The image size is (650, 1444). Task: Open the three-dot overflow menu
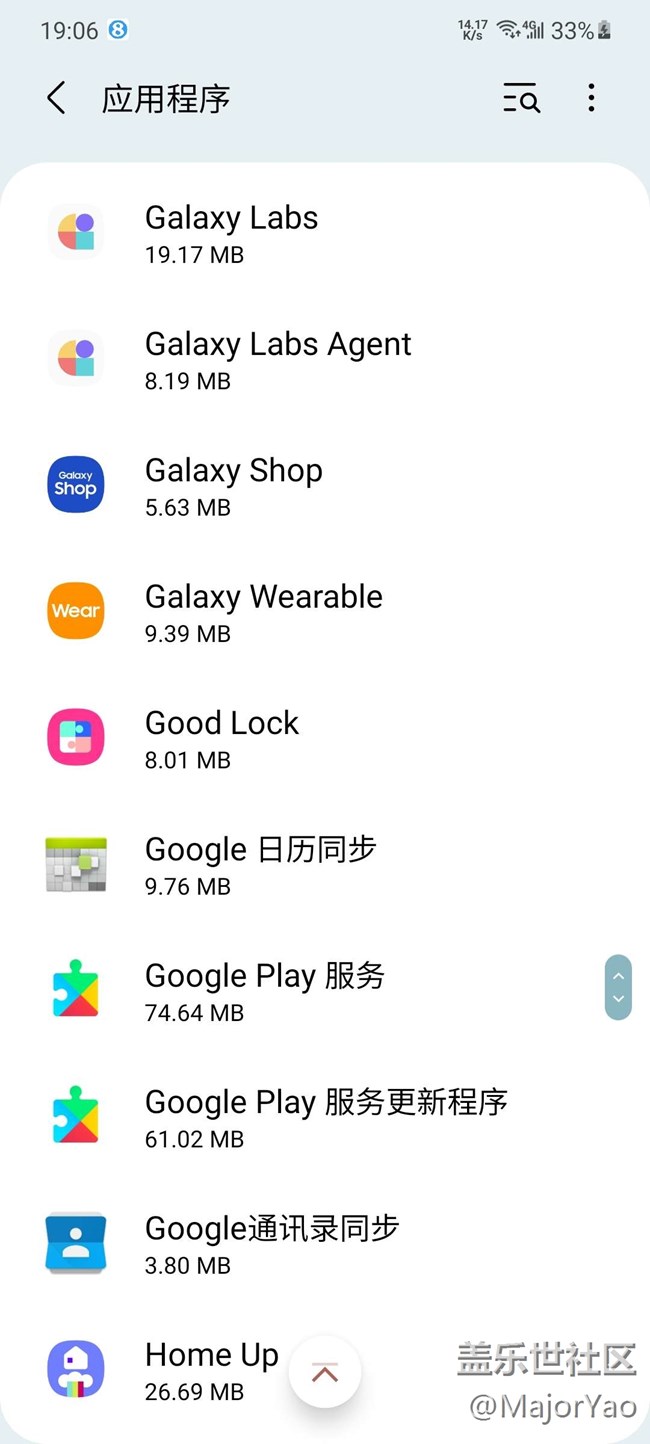click(591, 98)
